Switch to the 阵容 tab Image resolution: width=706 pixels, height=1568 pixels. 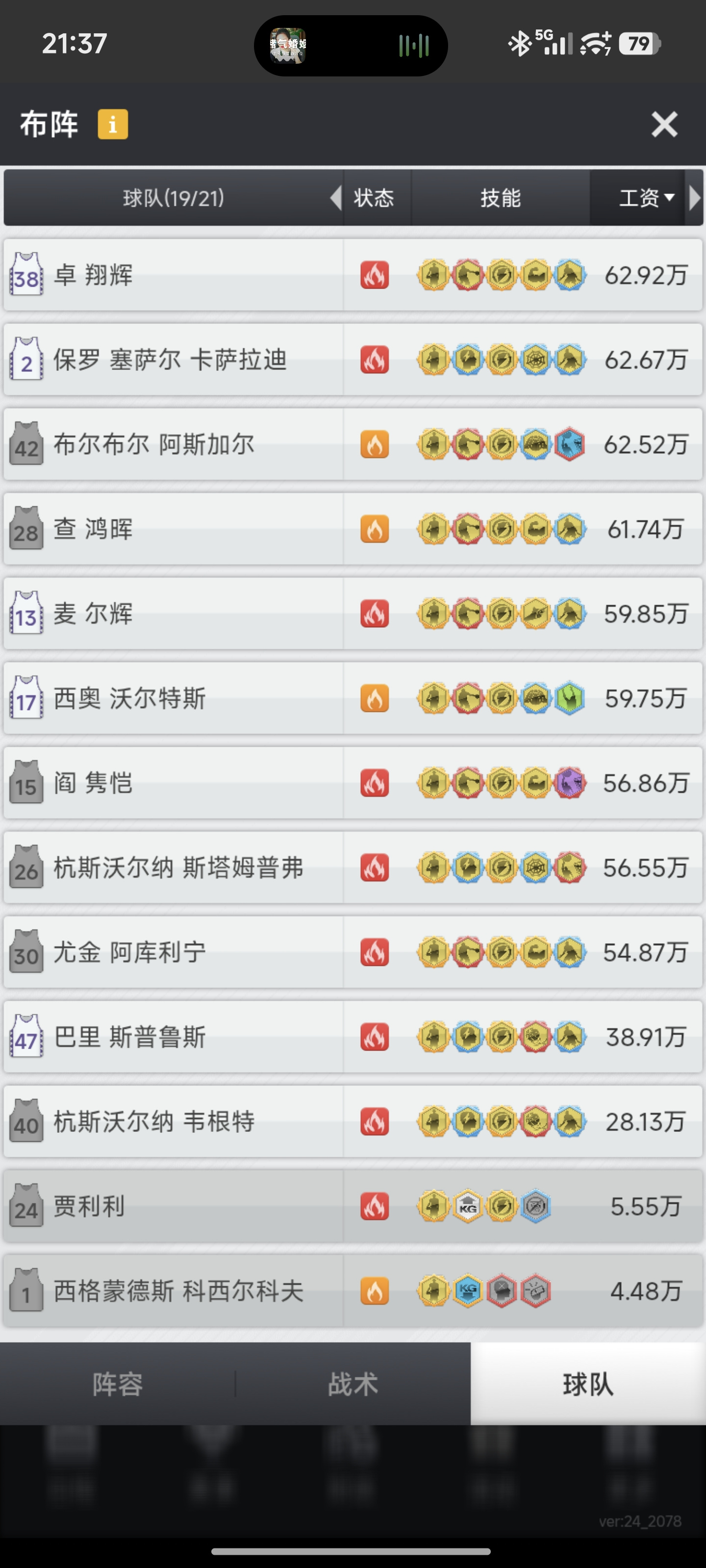118,1384
